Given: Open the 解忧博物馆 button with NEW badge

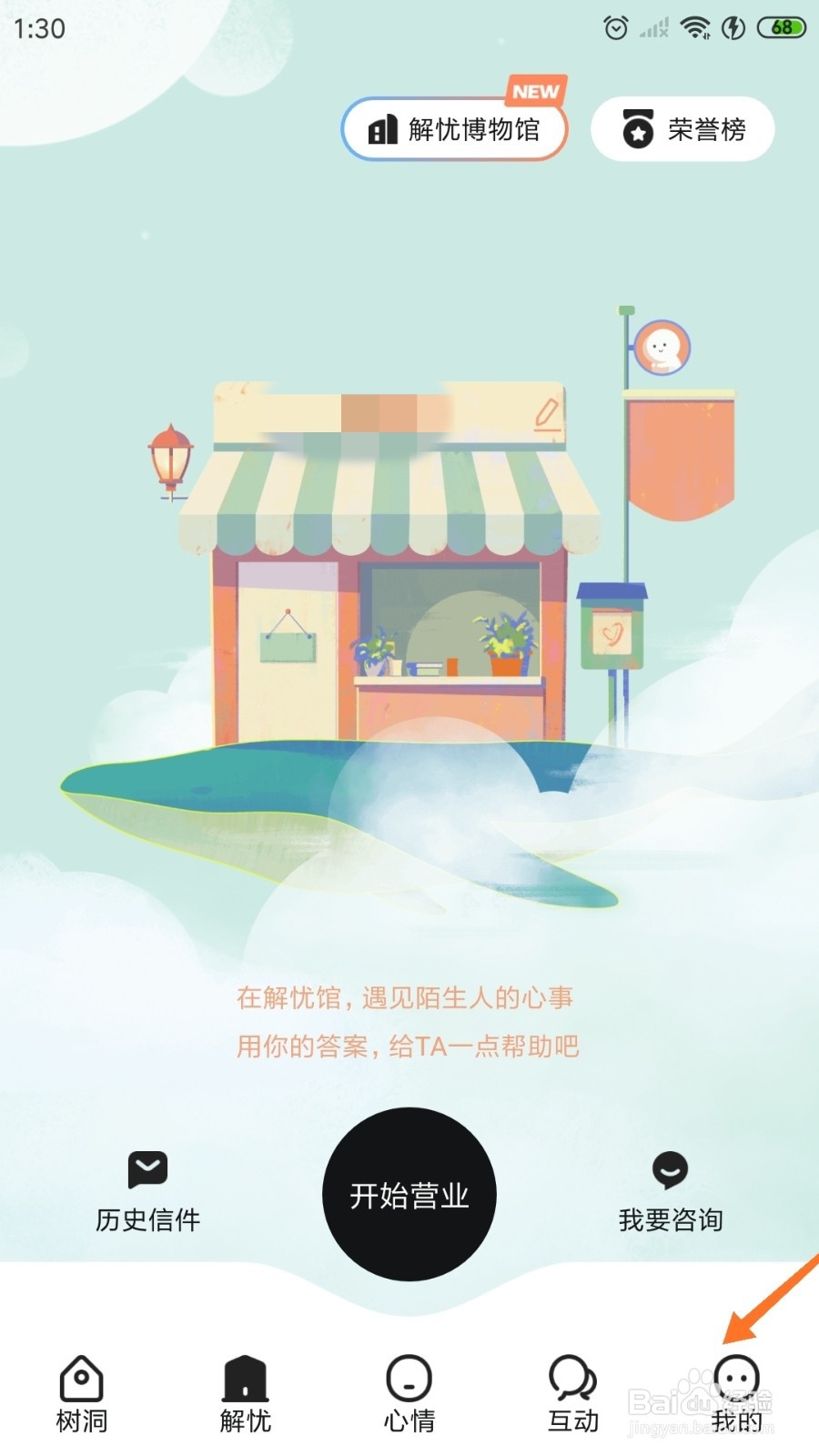Looking at the screenshot, I should point(454,129).
